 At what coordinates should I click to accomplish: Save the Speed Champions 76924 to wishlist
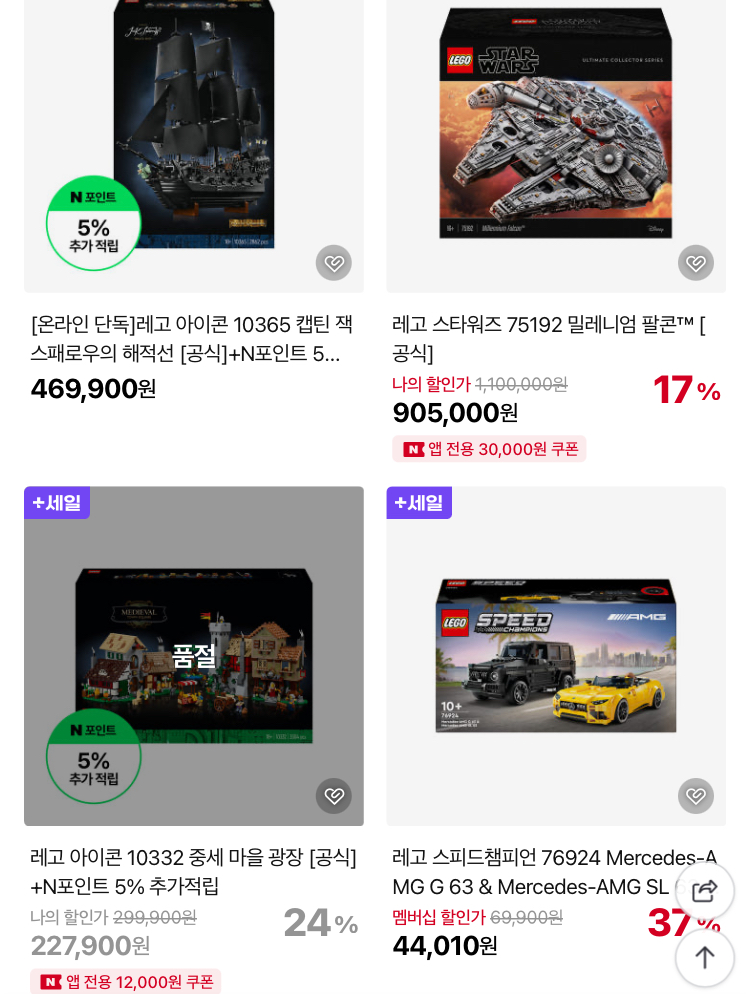(695, 796)
